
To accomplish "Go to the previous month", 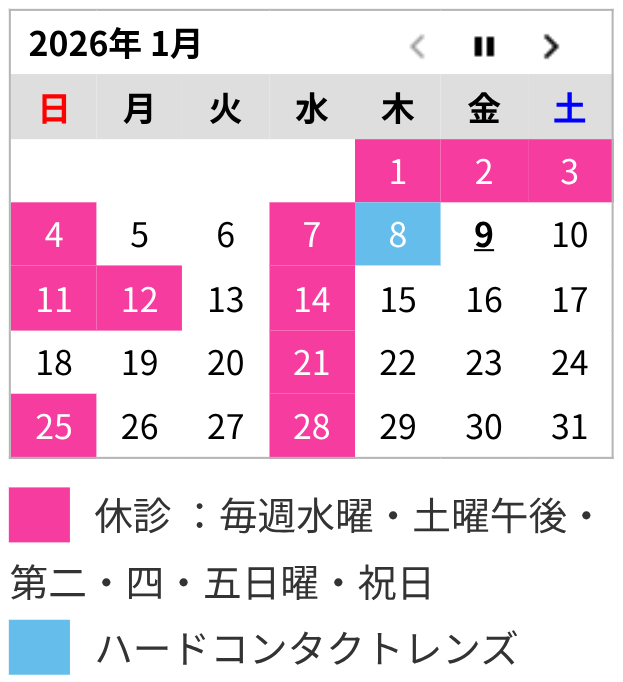I will click(418, 46).
